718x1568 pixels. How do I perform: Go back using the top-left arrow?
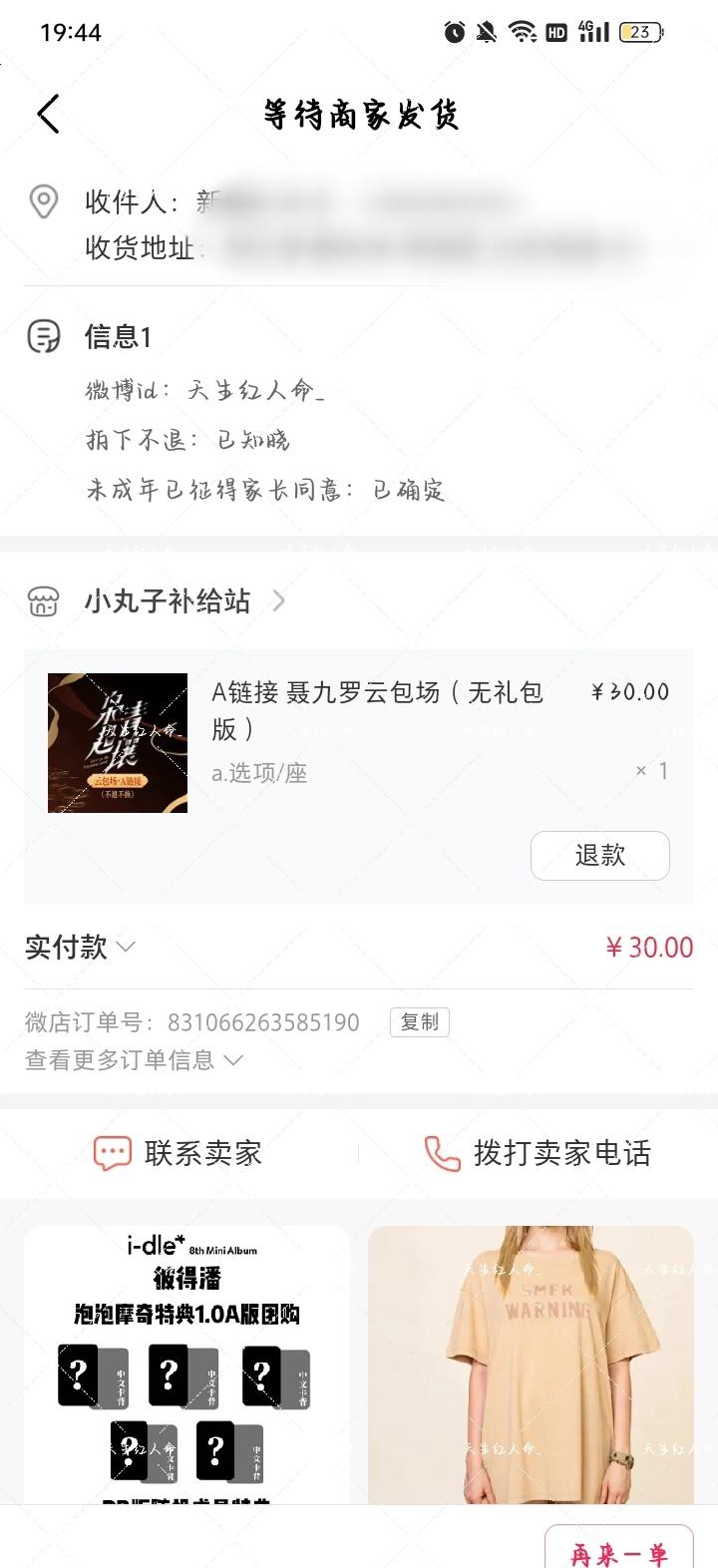coord(48,114)
